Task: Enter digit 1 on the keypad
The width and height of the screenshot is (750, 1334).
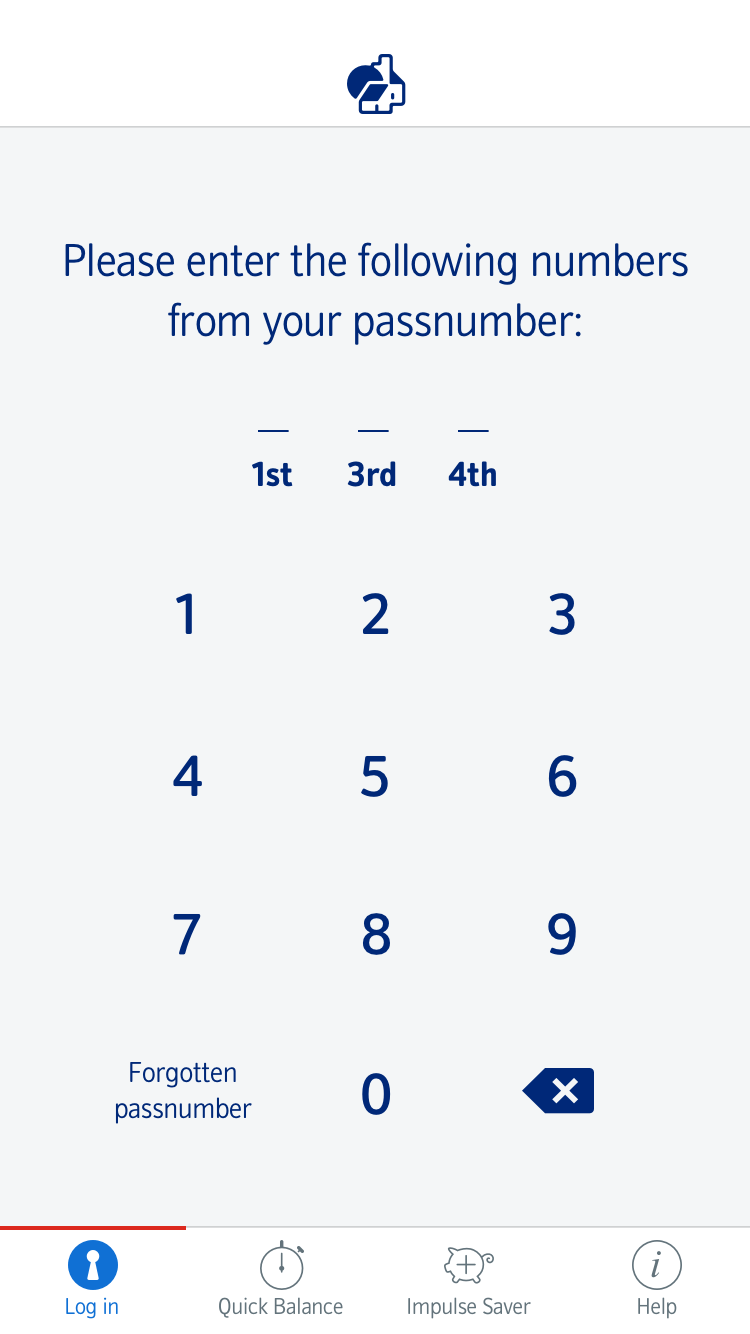Action: 186,614
